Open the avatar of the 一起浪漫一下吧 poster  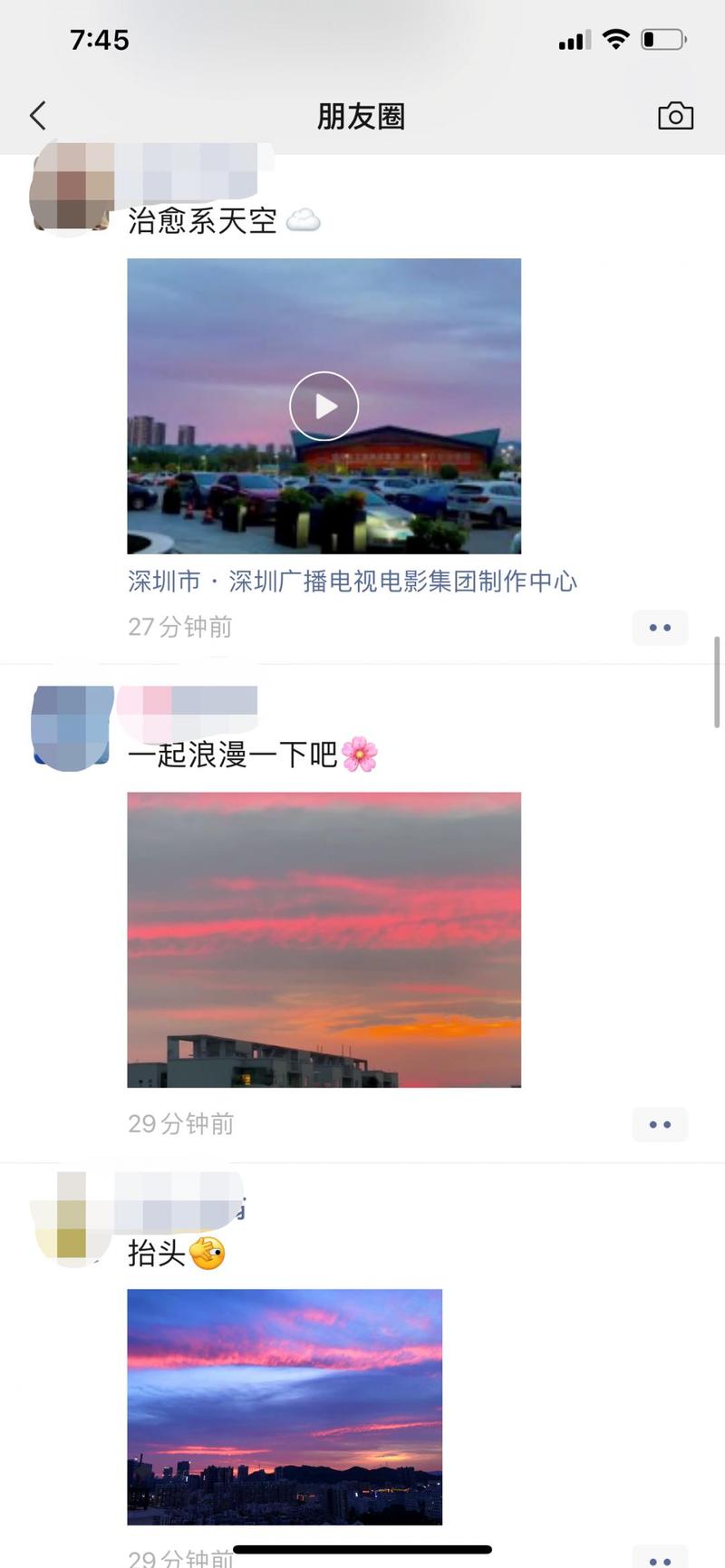click(72, 727)
